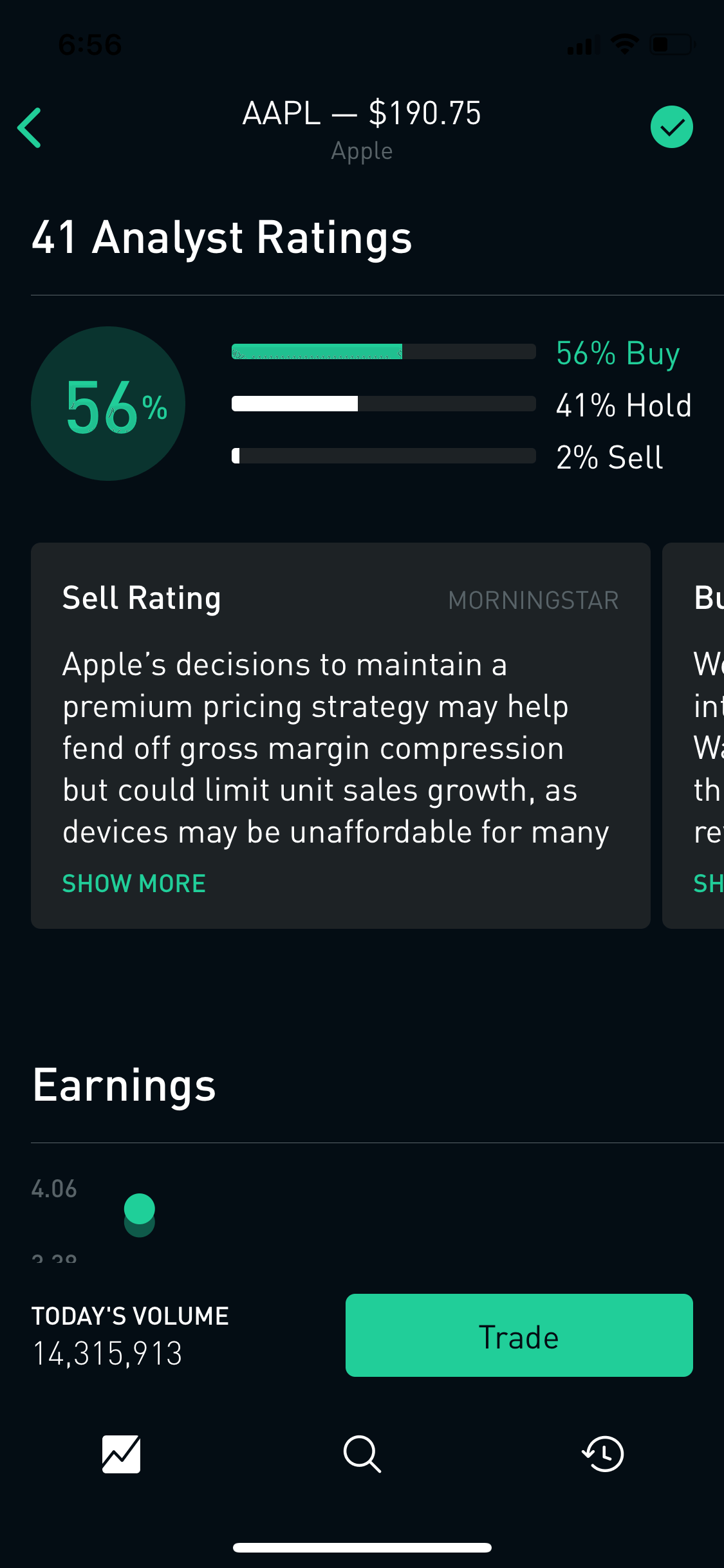
Task: Tap the watchlist checkmark icon
Action: [x=671, y=127]
